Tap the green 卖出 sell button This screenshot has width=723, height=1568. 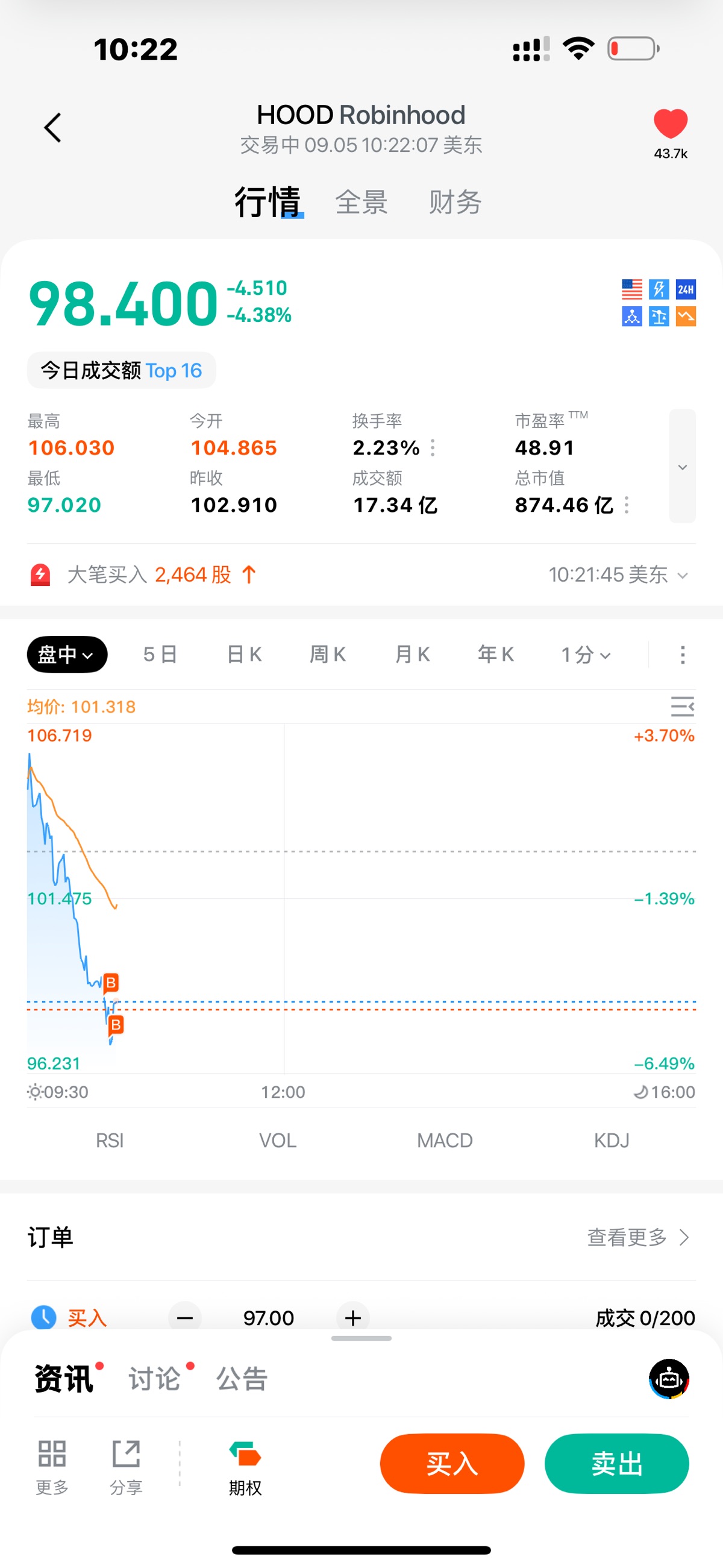[616, 1463]
